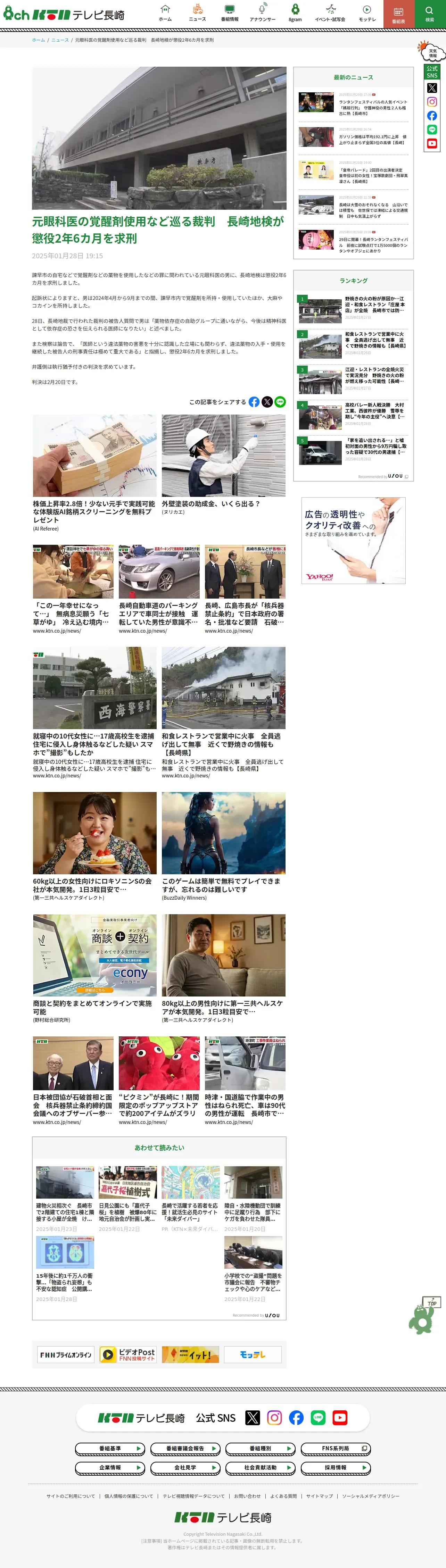446x1568 pixels.
Task: Open the 番組表 program guide
Action: click(x=398, y=15)
